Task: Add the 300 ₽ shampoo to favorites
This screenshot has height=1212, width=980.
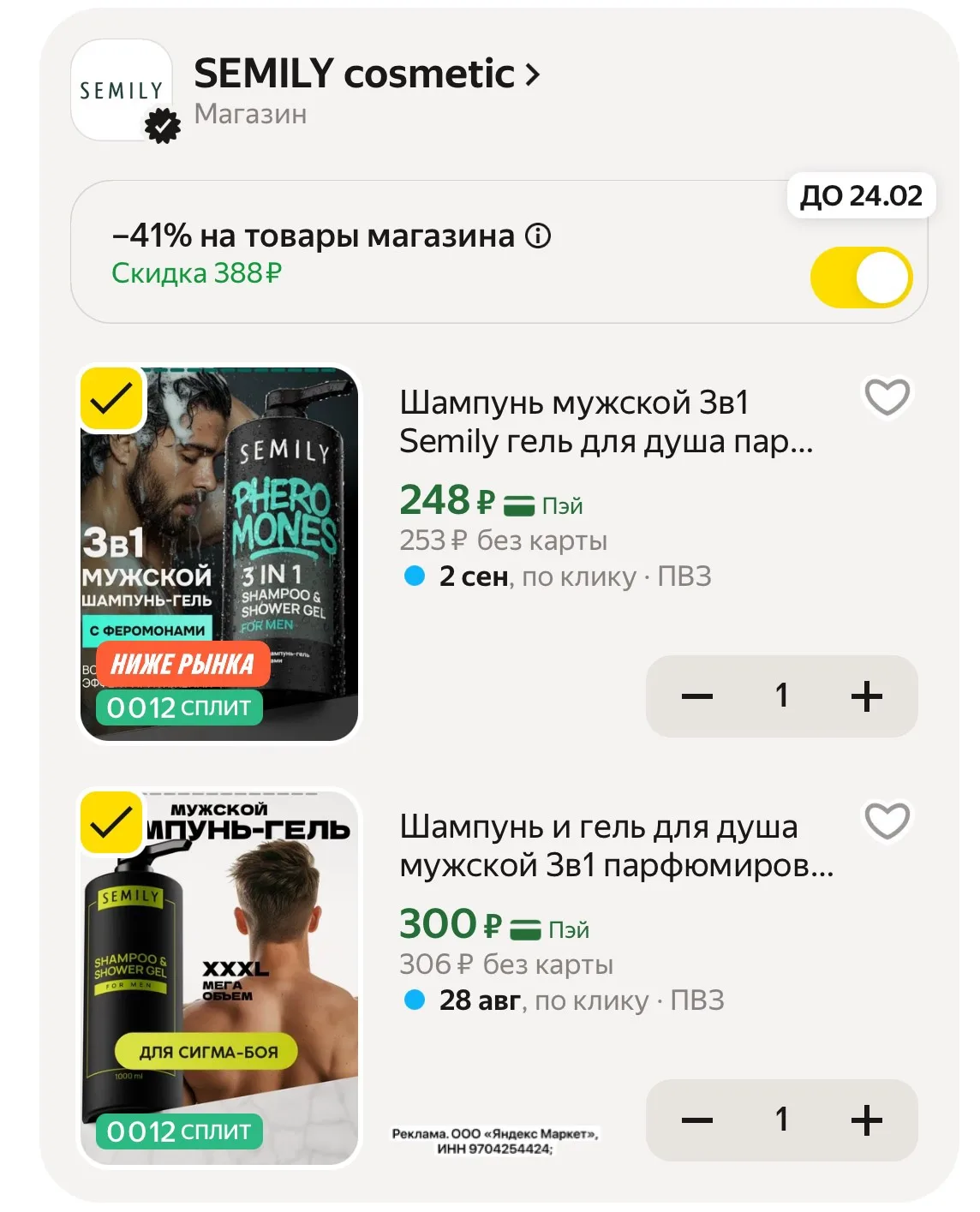Action: click(x=887, y=821)
